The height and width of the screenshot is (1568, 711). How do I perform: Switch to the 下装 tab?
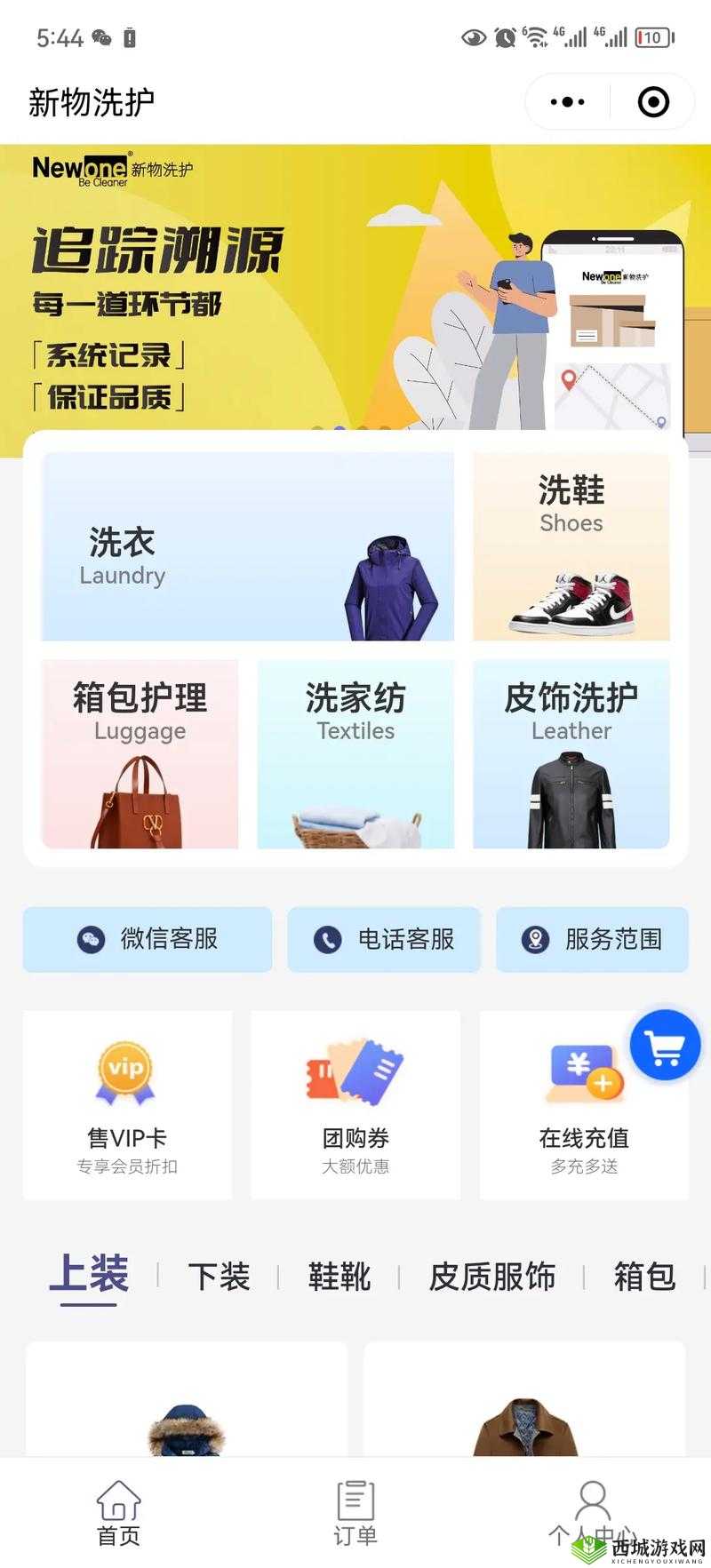(x=218, y=1277)
